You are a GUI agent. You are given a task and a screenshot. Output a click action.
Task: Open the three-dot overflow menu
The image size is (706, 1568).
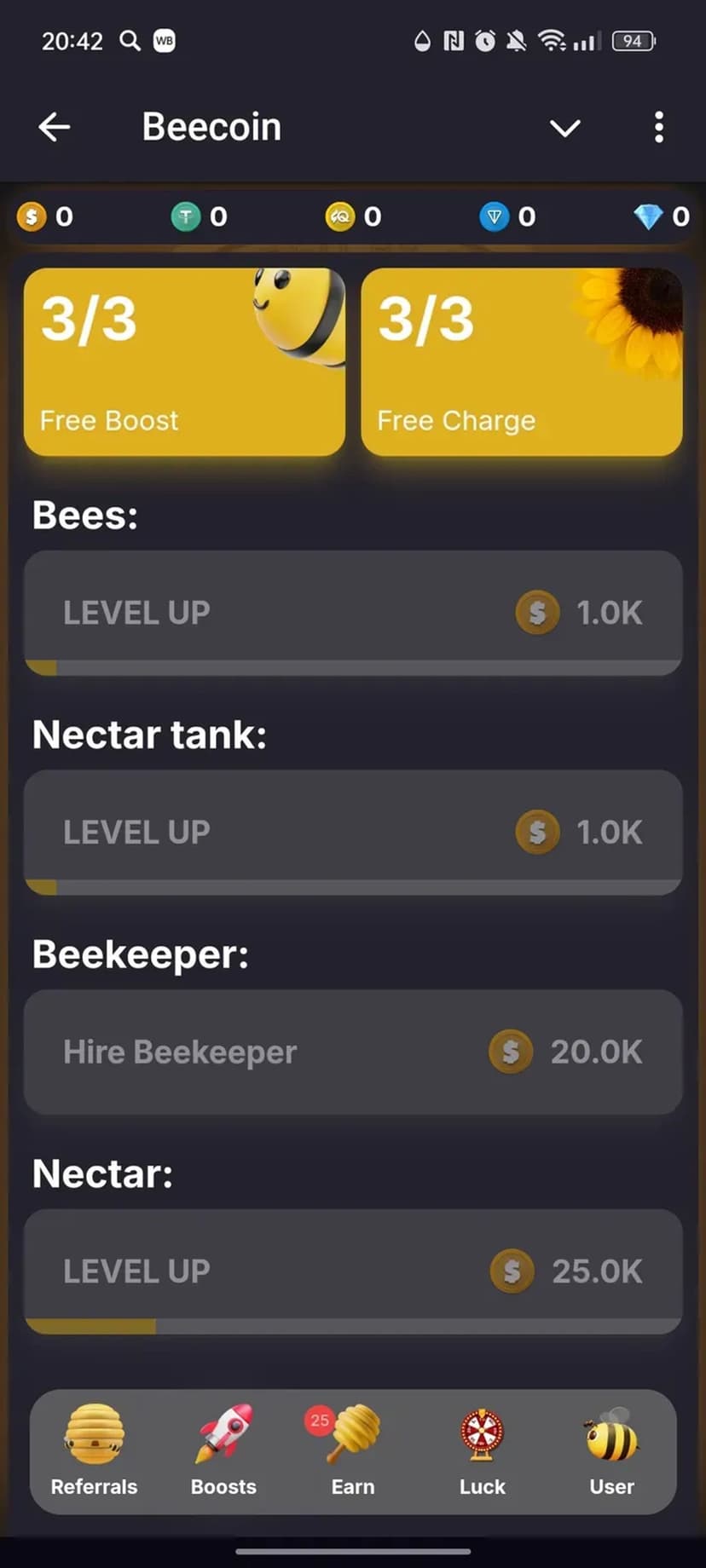coord(658,128)
